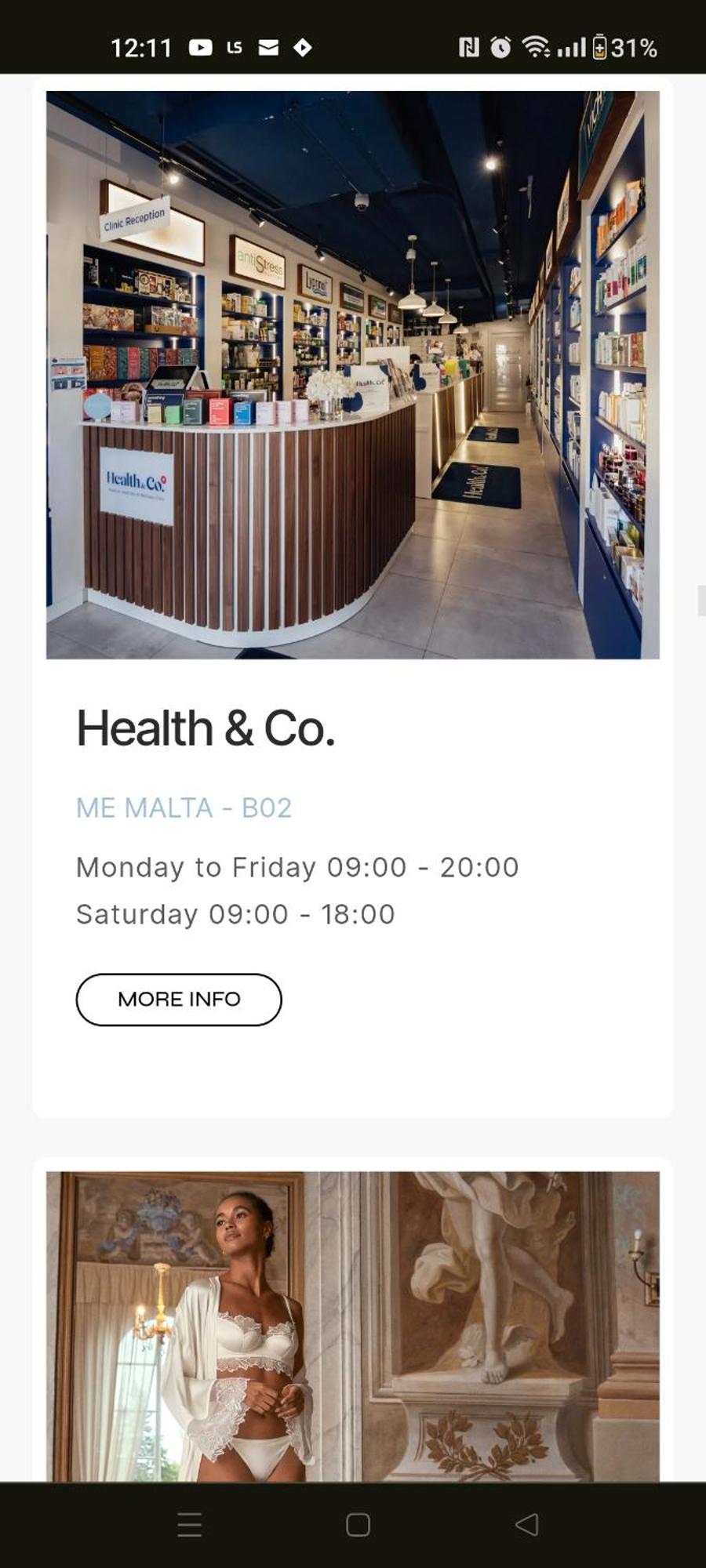
Task: Go back with the system back button
Action: click(x=526, y=1524)
